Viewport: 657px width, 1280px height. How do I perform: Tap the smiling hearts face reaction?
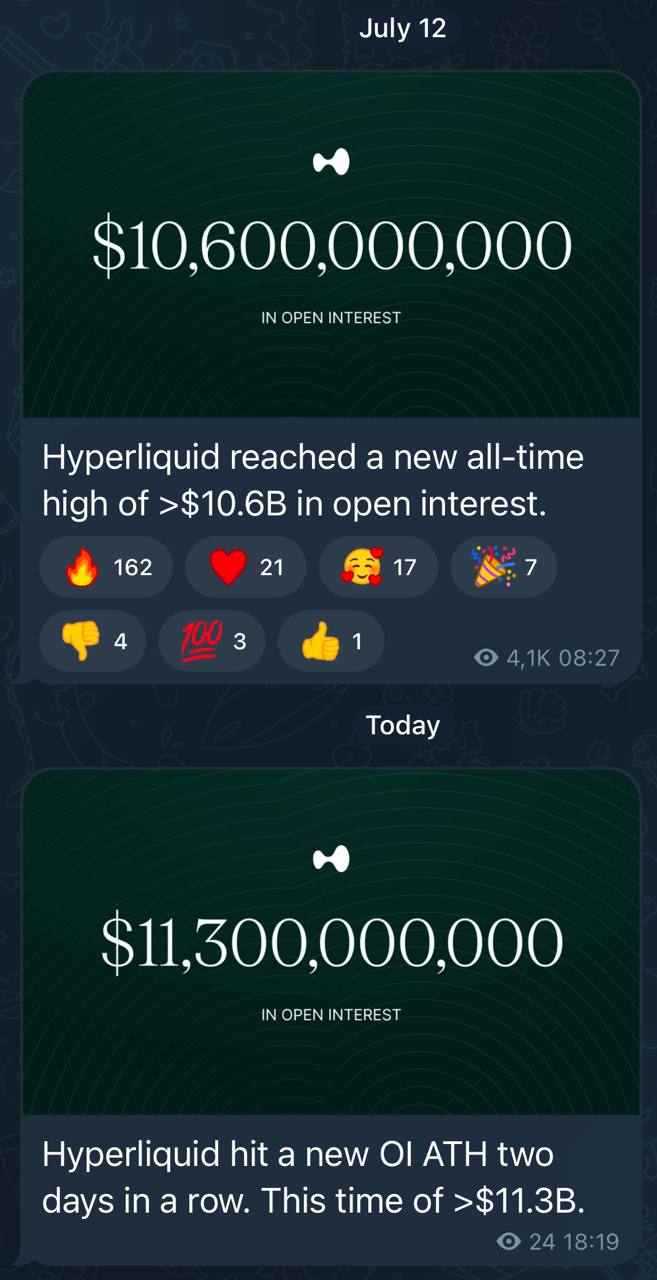tap(378, 567)
